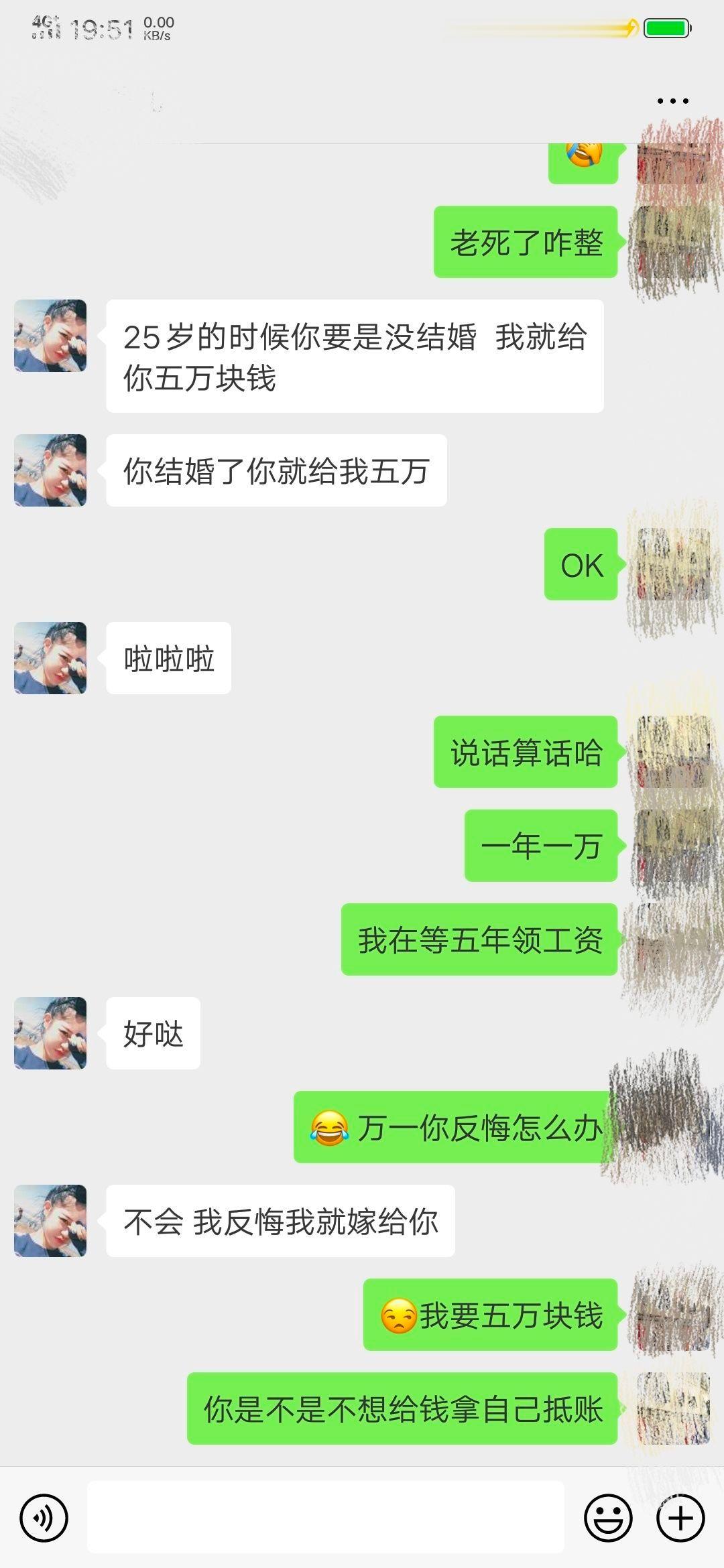Tap your own avatar beside the OK message

coord(672,564)
